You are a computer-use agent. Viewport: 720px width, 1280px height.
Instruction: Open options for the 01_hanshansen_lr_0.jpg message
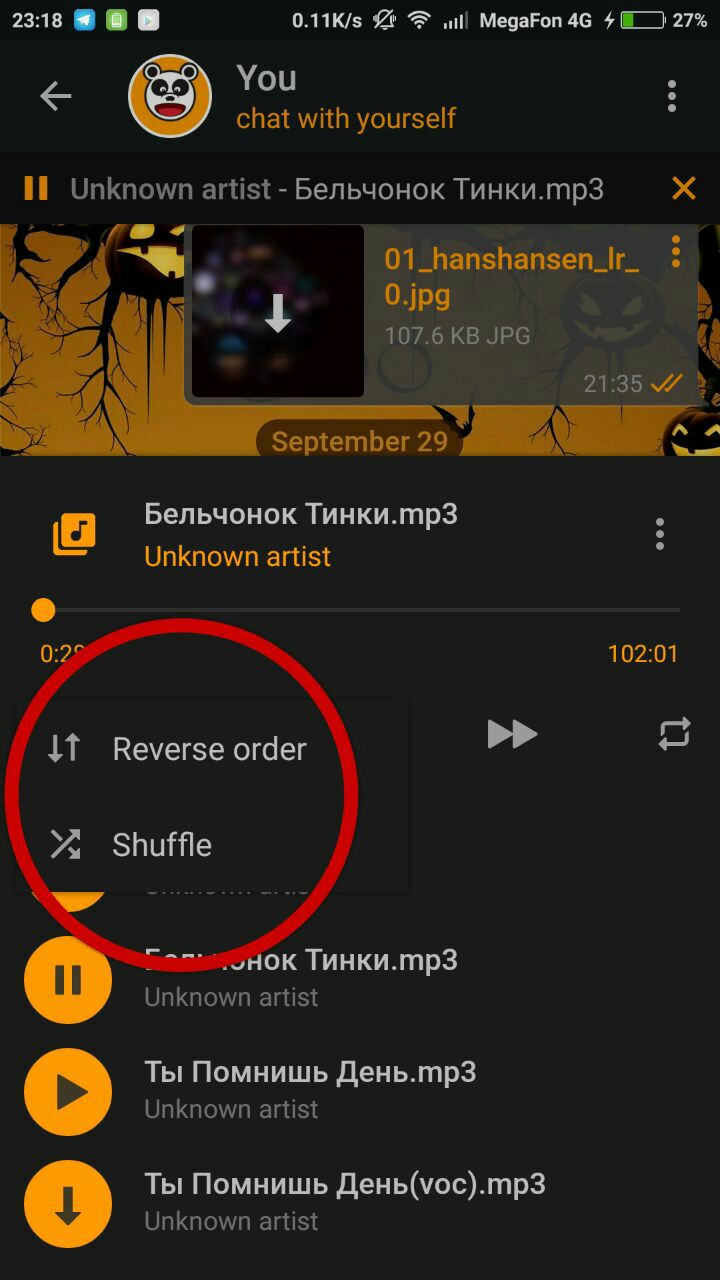coord(676,251)
